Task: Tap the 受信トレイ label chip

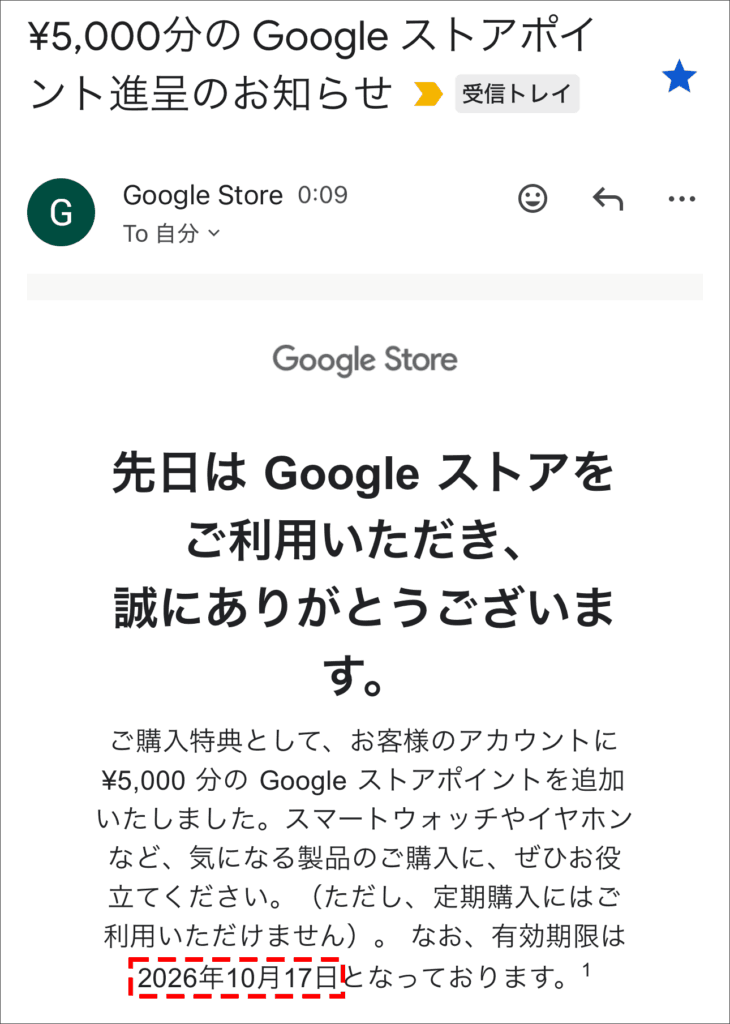Action: tap(517, 94)
